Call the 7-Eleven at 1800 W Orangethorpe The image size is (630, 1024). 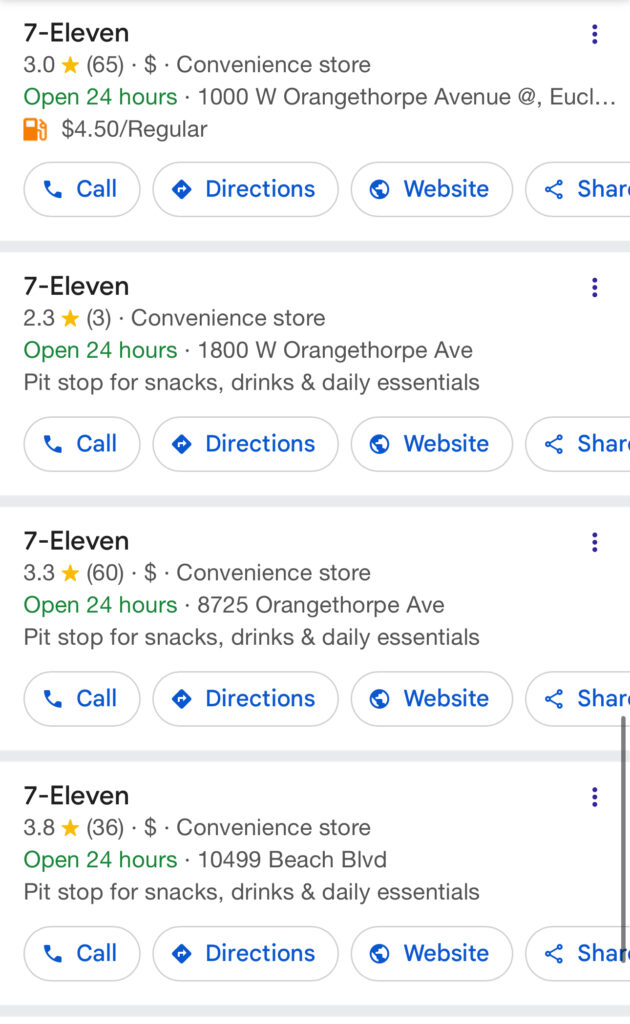pyautogui.click(x=82, y=444)
